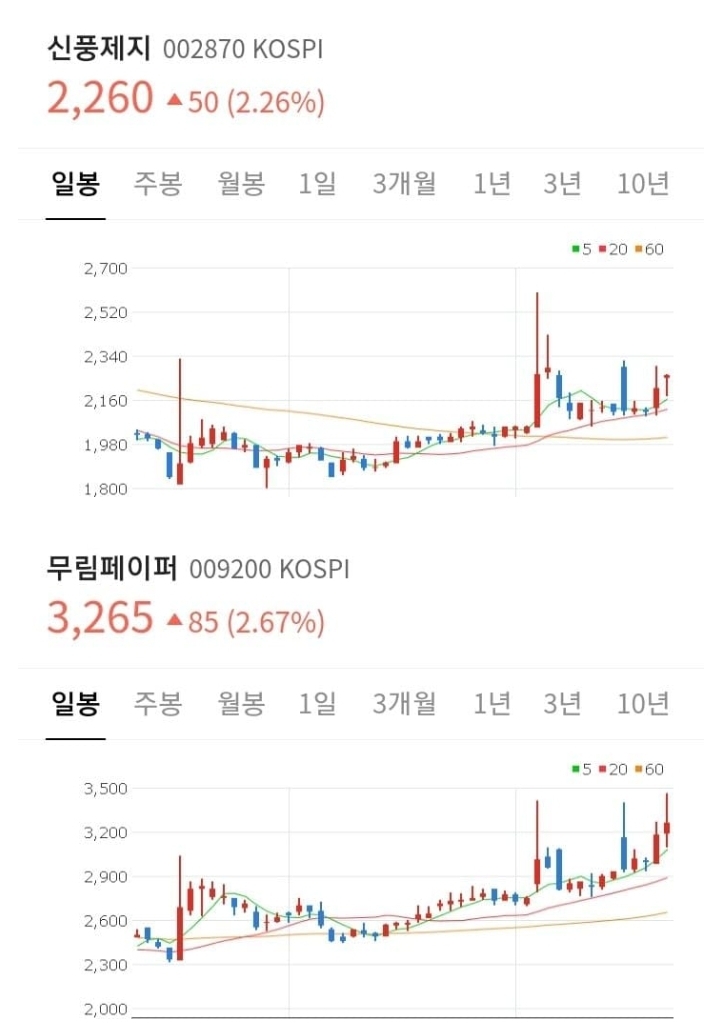Switch 무림페이퍼 to 3년 range
This screenshot has height=1023, width=720.
[562, 704]
